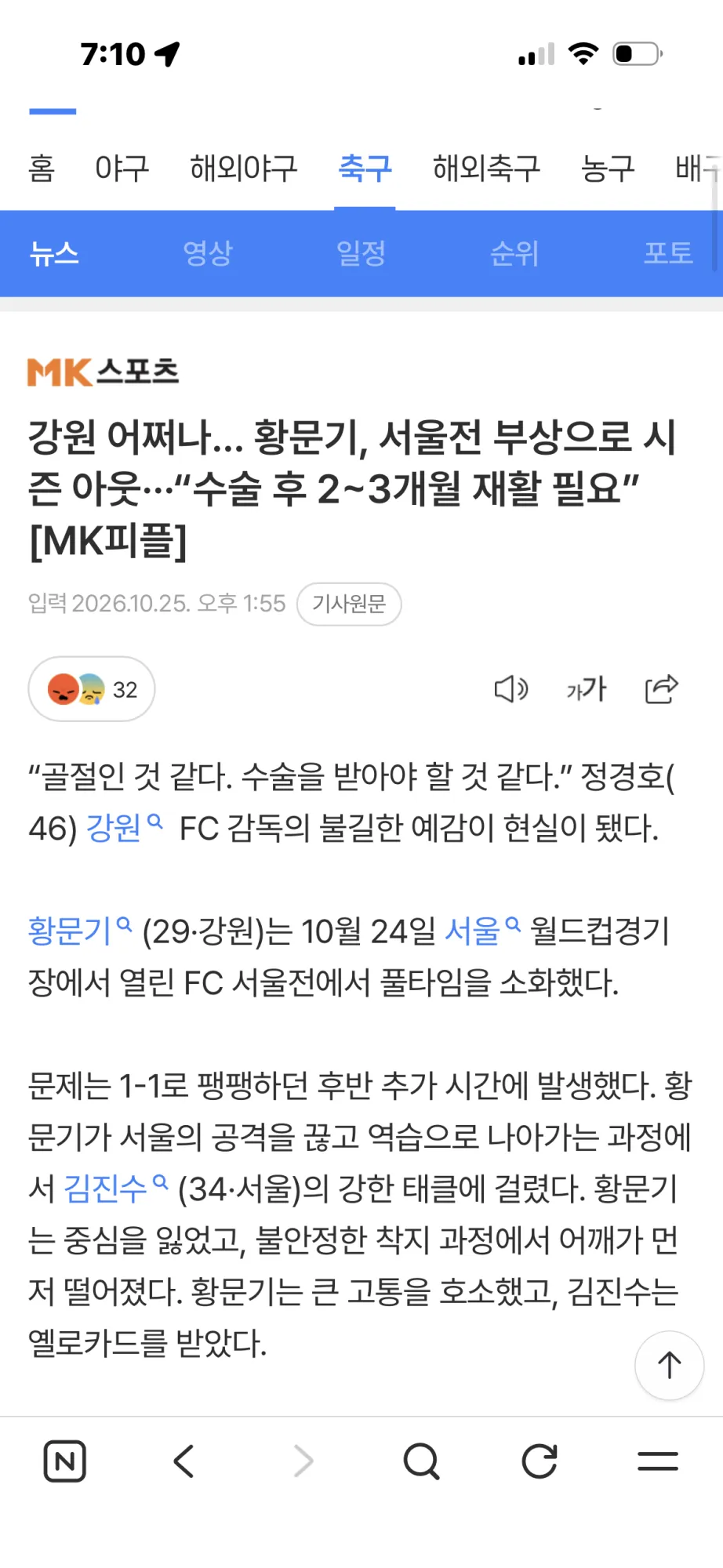Reload the page with refresh icon
The image size is (723, 1568).
540,1461
